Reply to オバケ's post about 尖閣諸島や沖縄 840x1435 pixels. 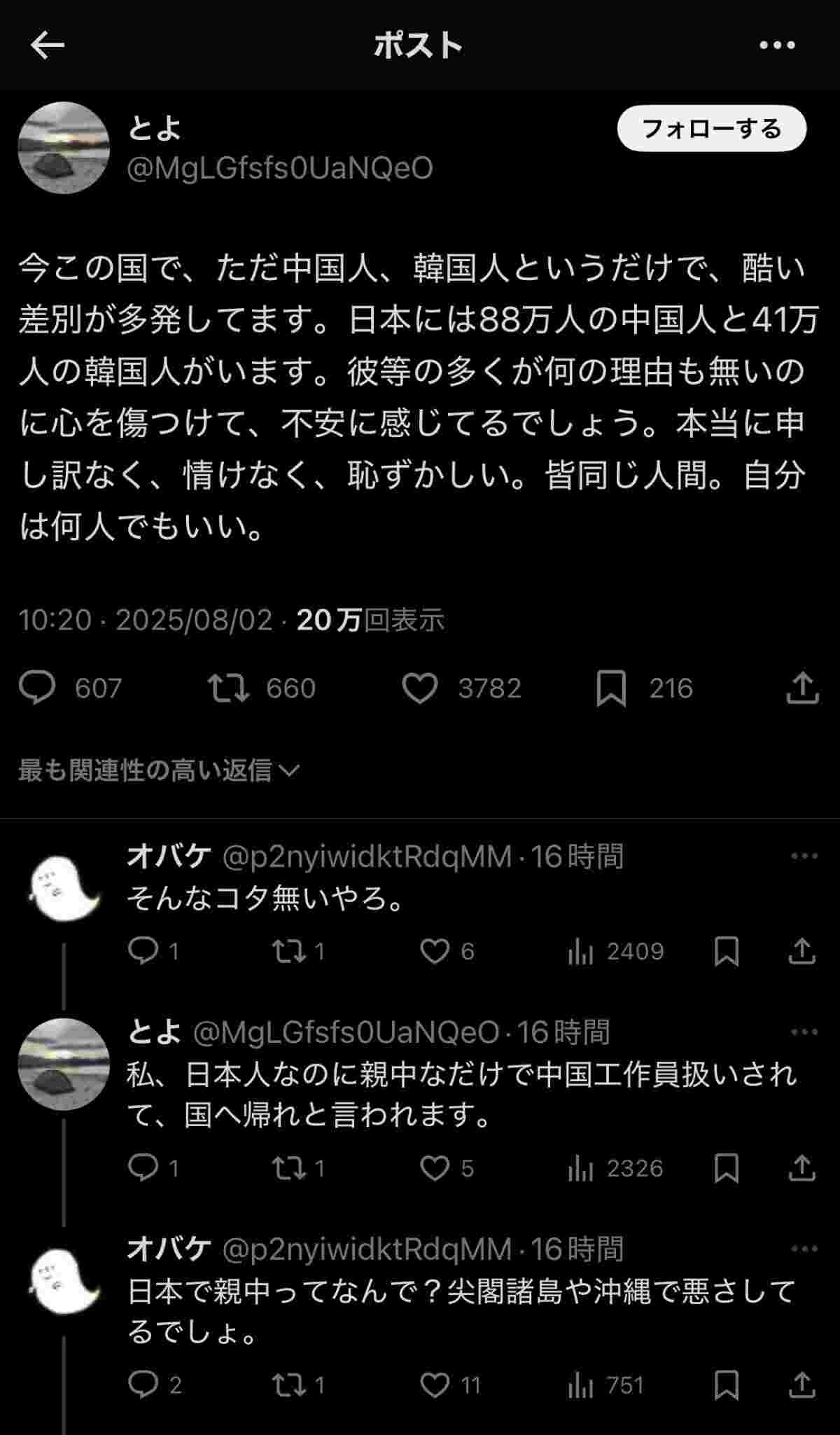pos(144,1385)
